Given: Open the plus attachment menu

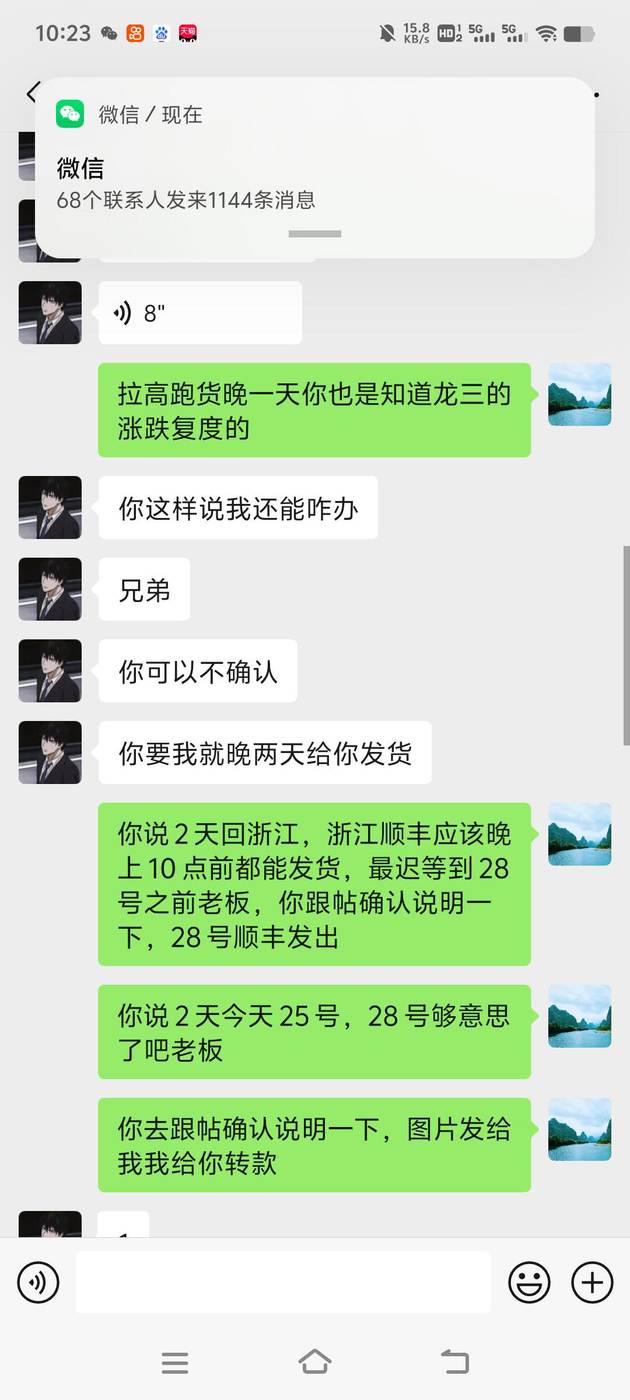Looking at the screenshot, I should [591, 1282].
